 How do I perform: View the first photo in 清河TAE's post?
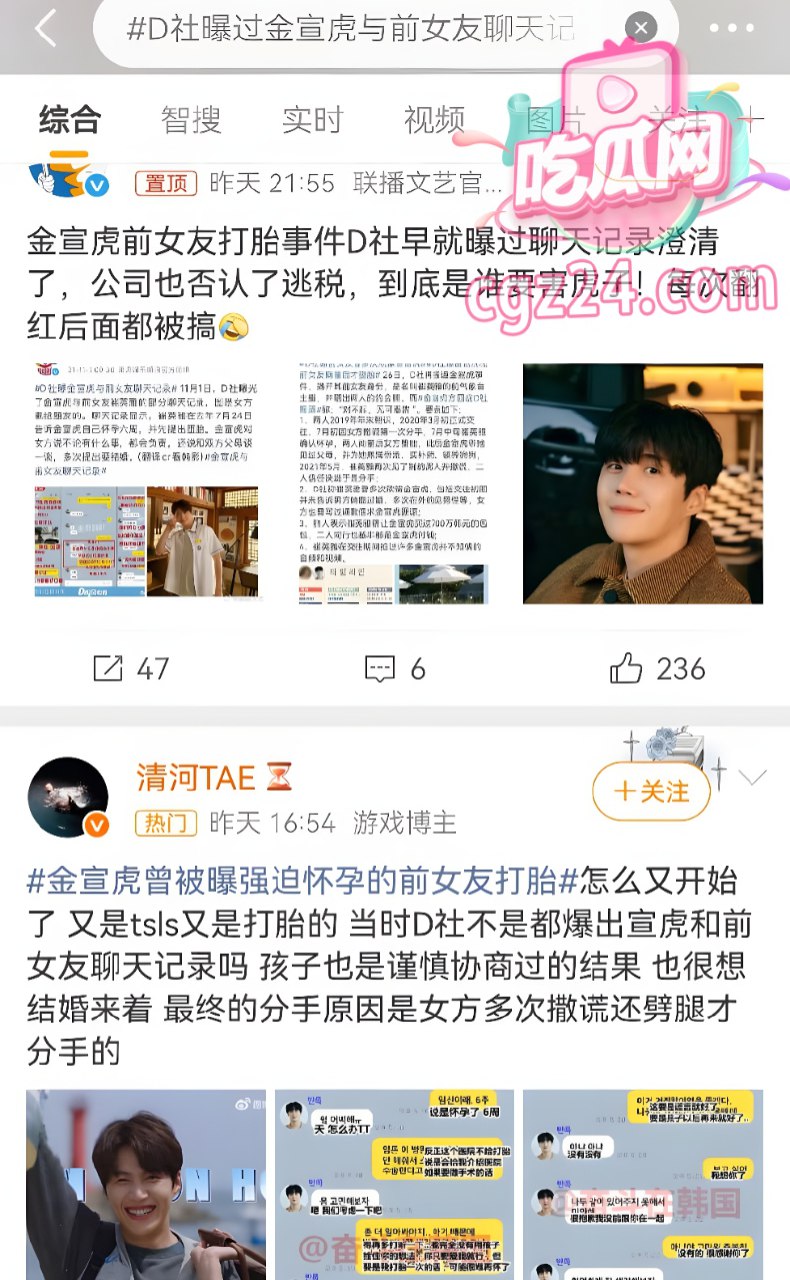(146, 1185)
